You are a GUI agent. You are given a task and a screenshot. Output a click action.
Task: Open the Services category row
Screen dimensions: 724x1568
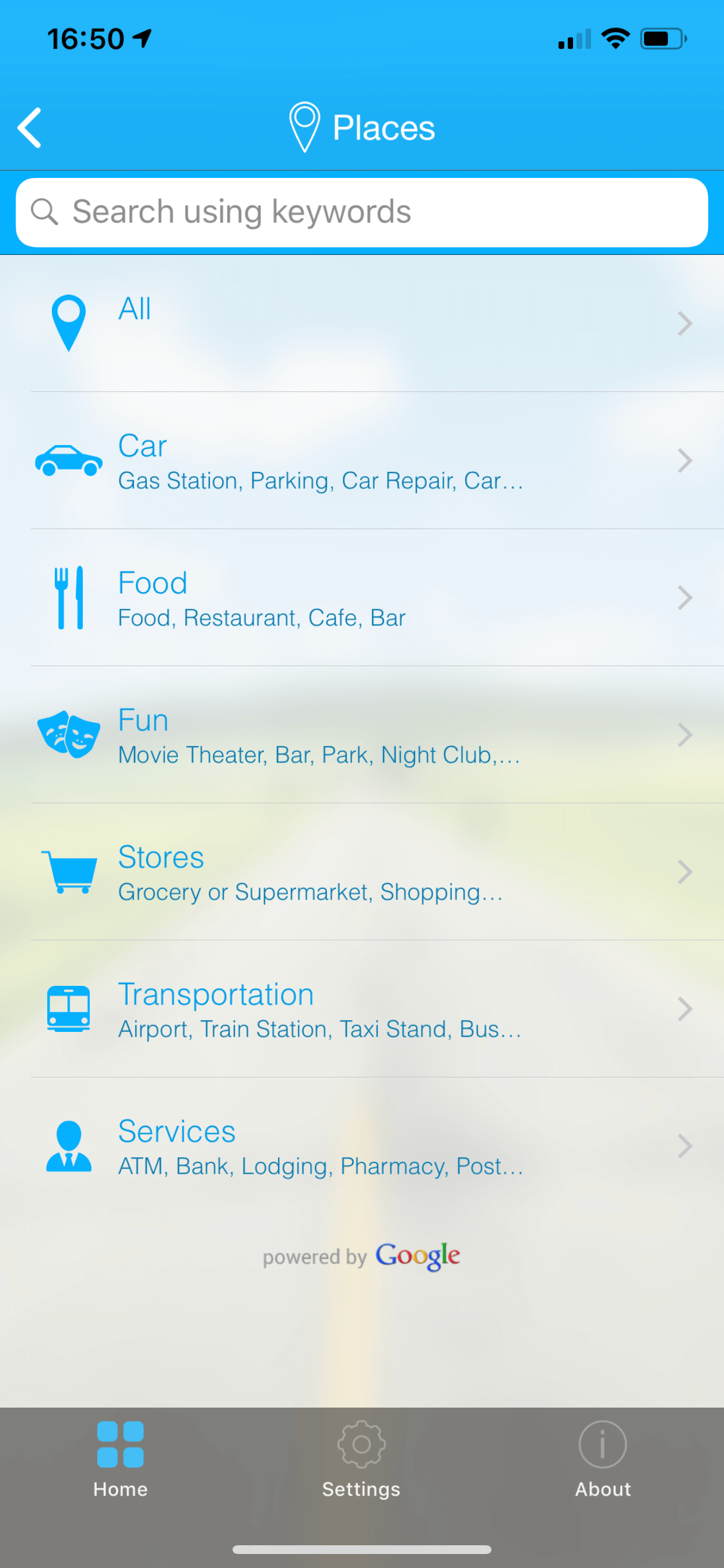pos(361,1146)
